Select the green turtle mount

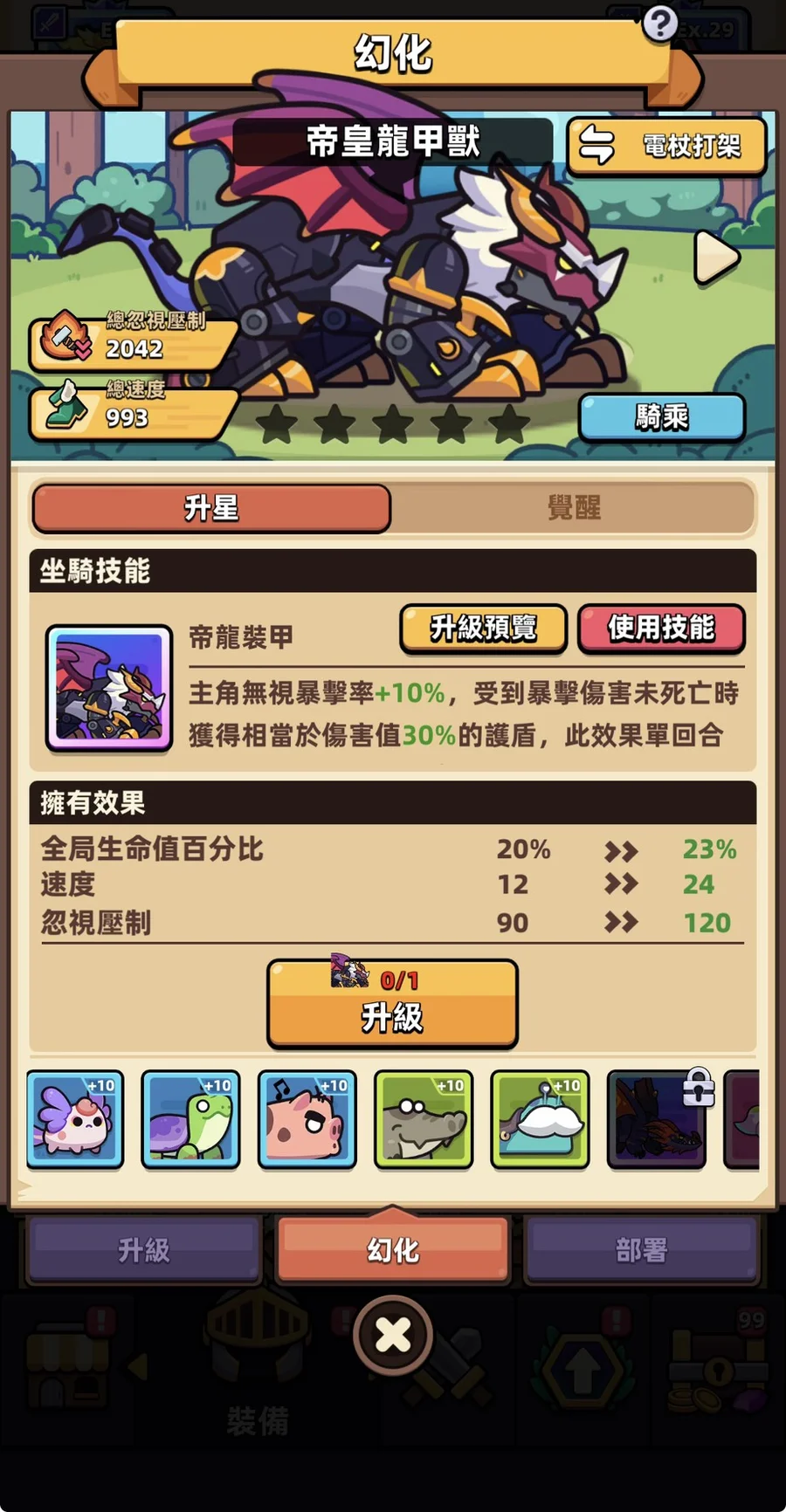[190, 1119]
